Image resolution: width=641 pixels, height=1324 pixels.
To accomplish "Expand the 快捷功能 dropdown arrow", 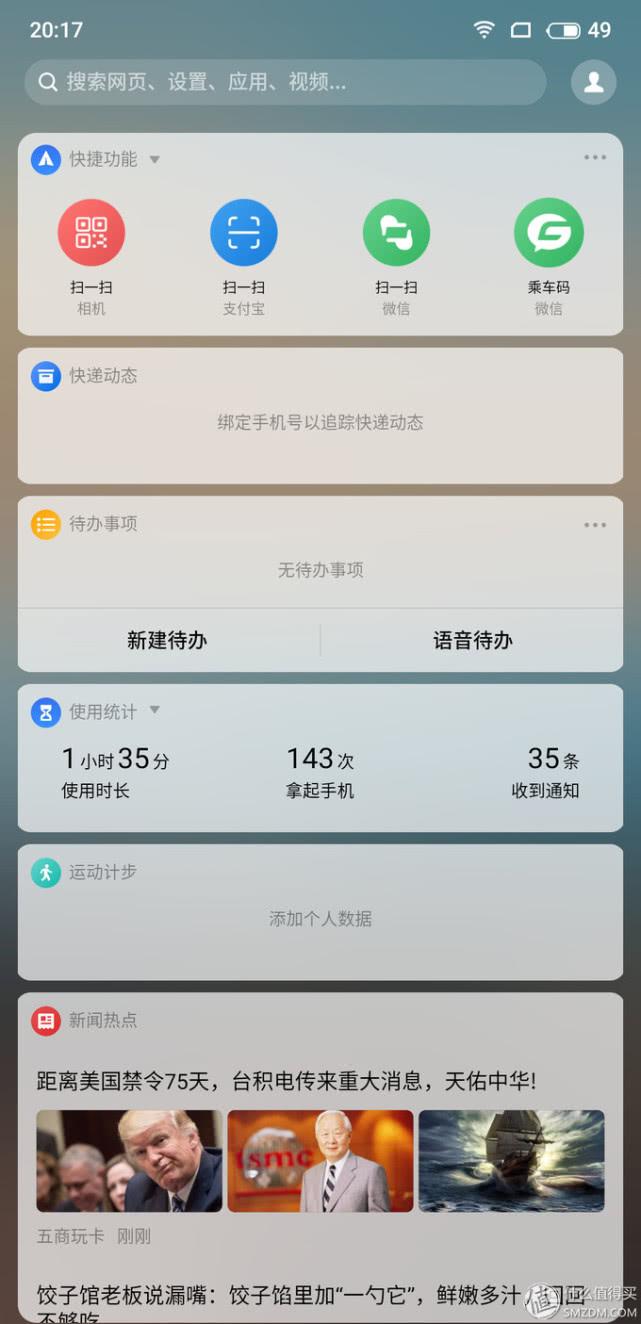I will [x=154, y=159].
